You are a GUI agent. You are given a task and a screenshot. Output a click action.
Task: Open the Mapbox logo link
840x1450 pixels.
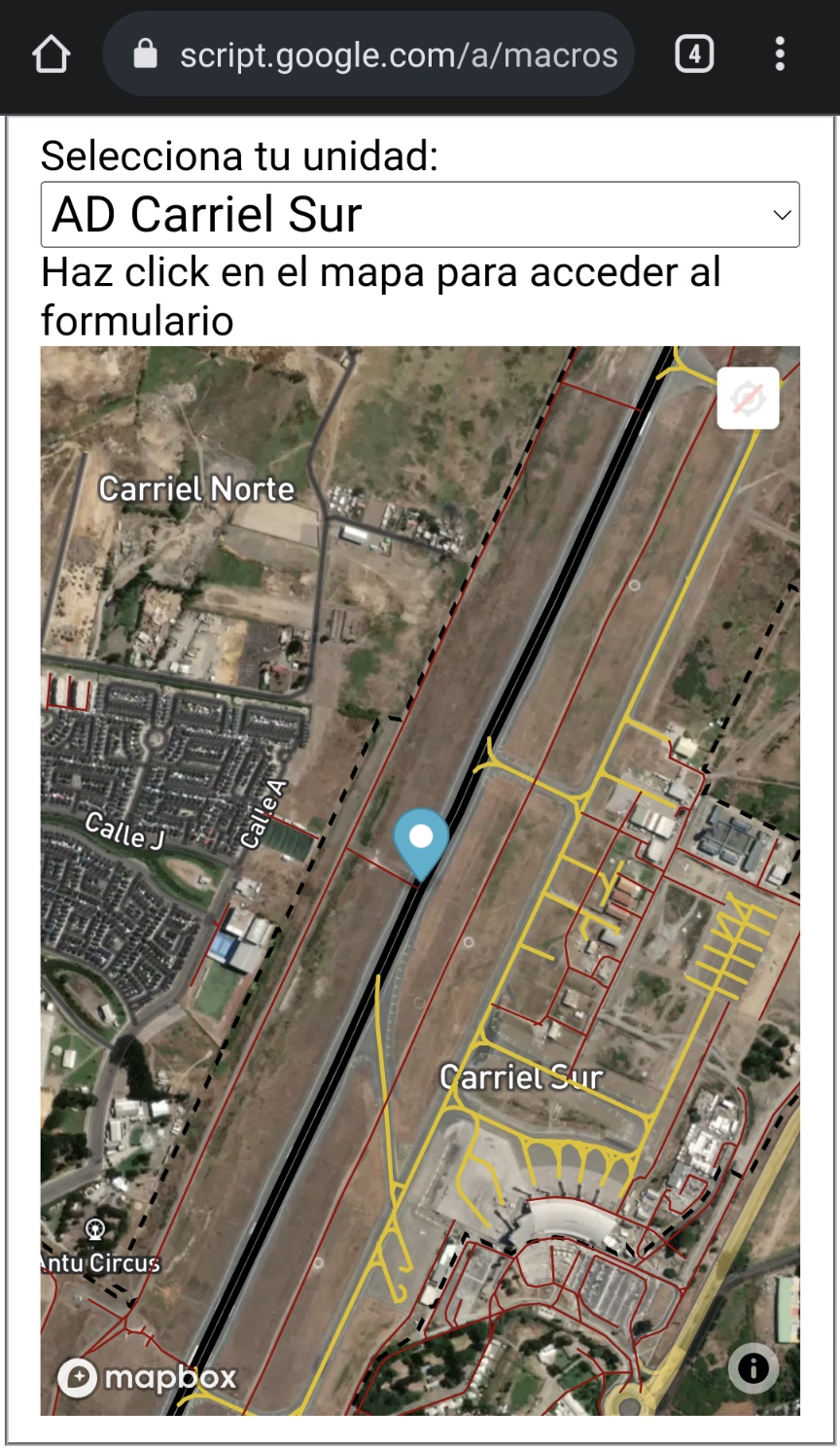148,1377
